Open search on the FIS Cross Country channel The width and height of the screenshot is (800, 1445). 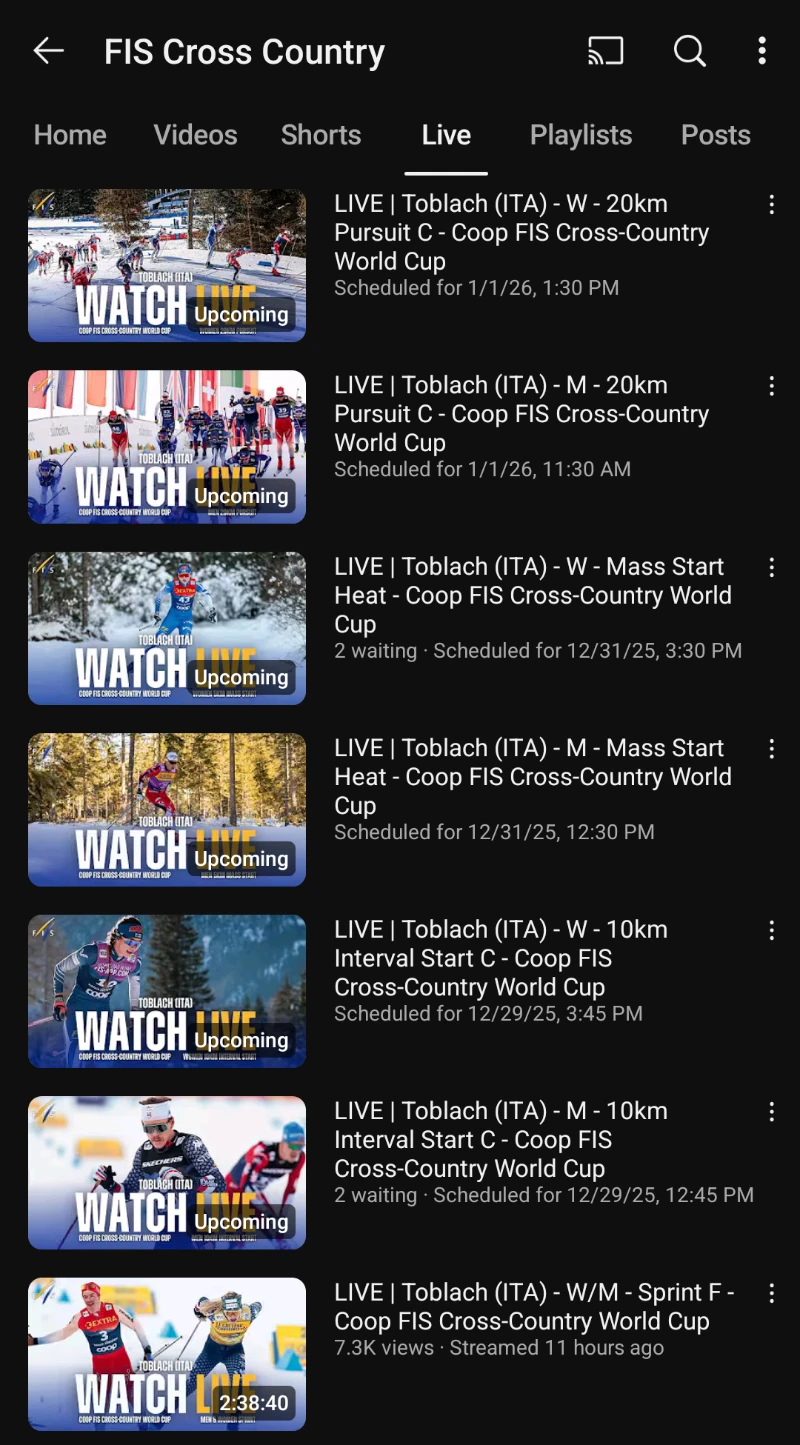tap(689, 51)
